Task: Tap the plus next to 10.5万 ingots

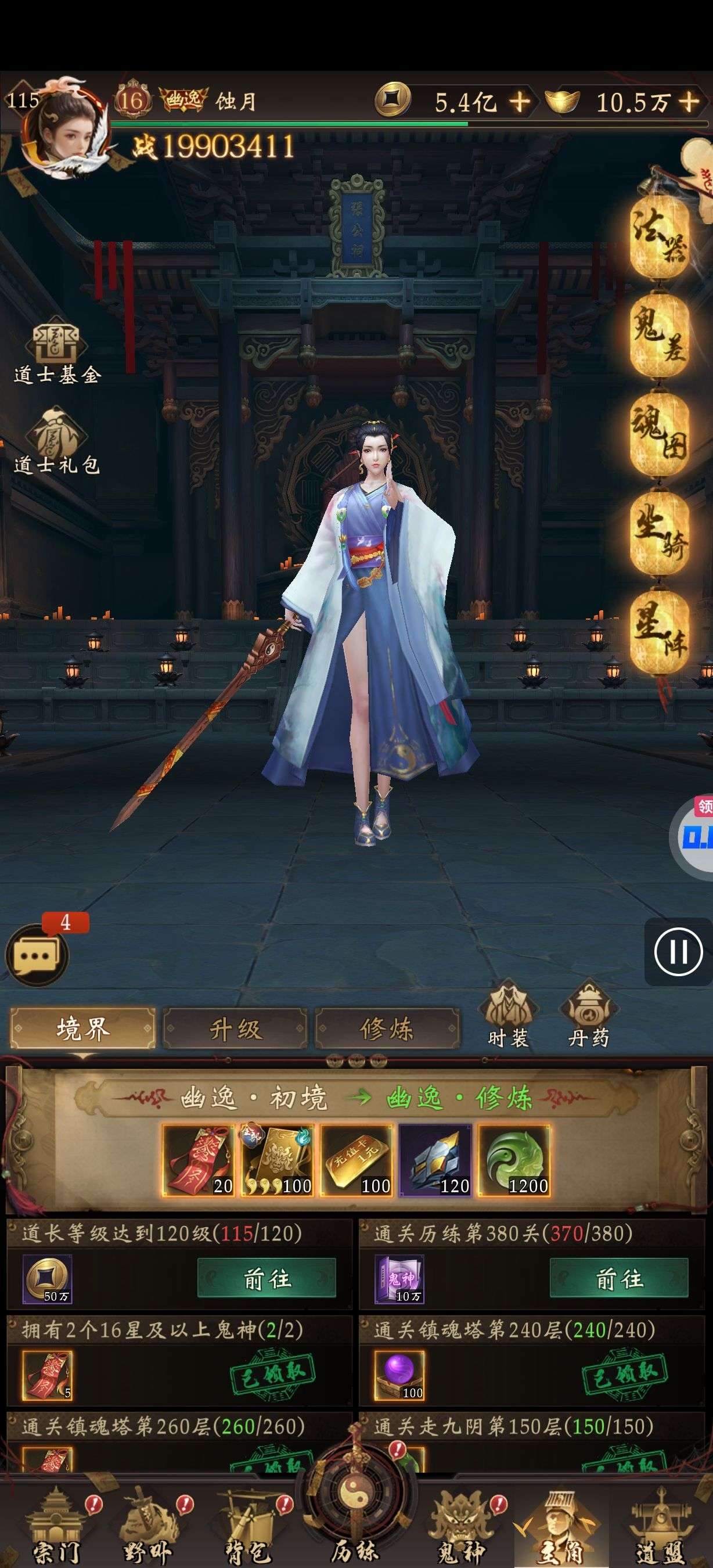Action: click(x=689, y=102)
